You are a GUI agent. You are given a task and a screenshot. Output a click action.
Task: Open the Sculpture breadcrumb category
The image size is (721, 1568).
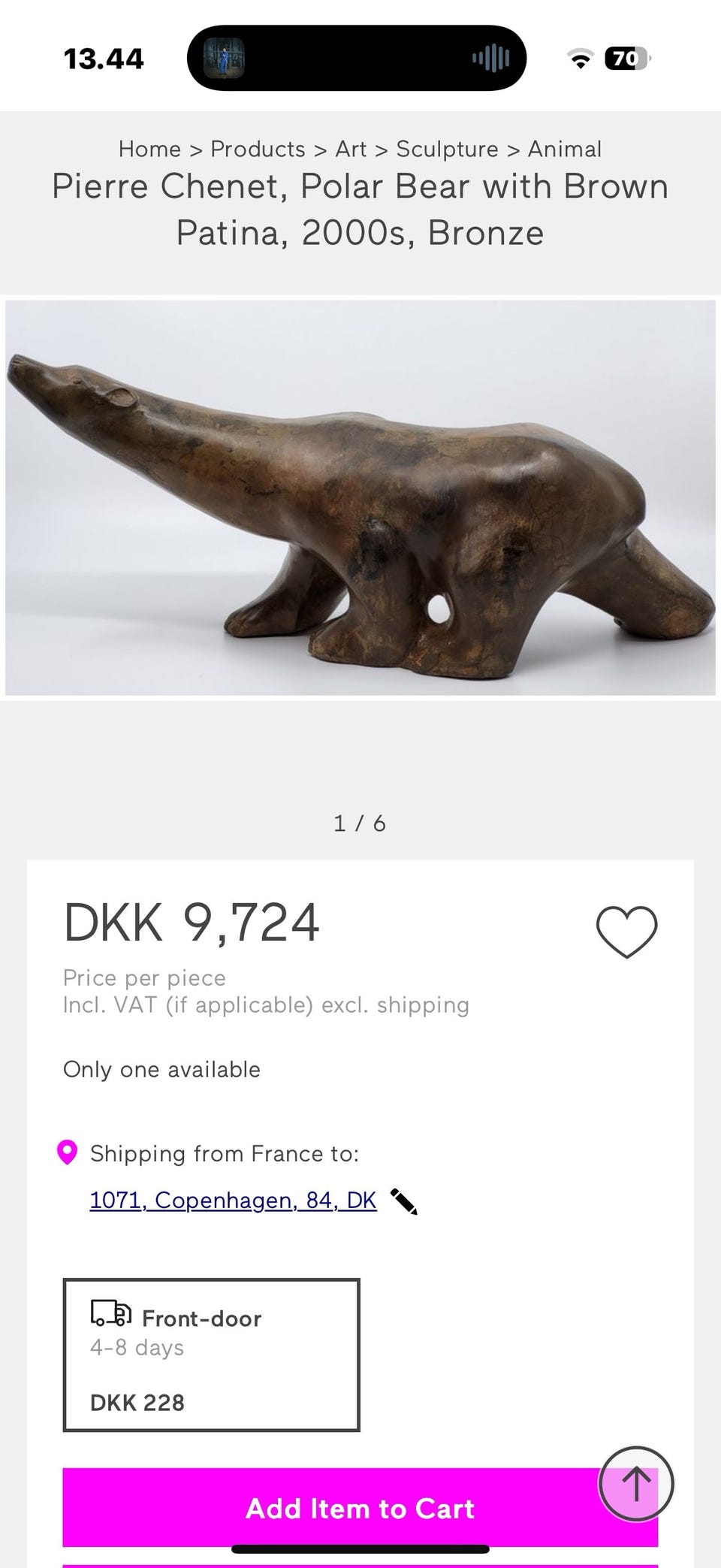click(447, 149)
